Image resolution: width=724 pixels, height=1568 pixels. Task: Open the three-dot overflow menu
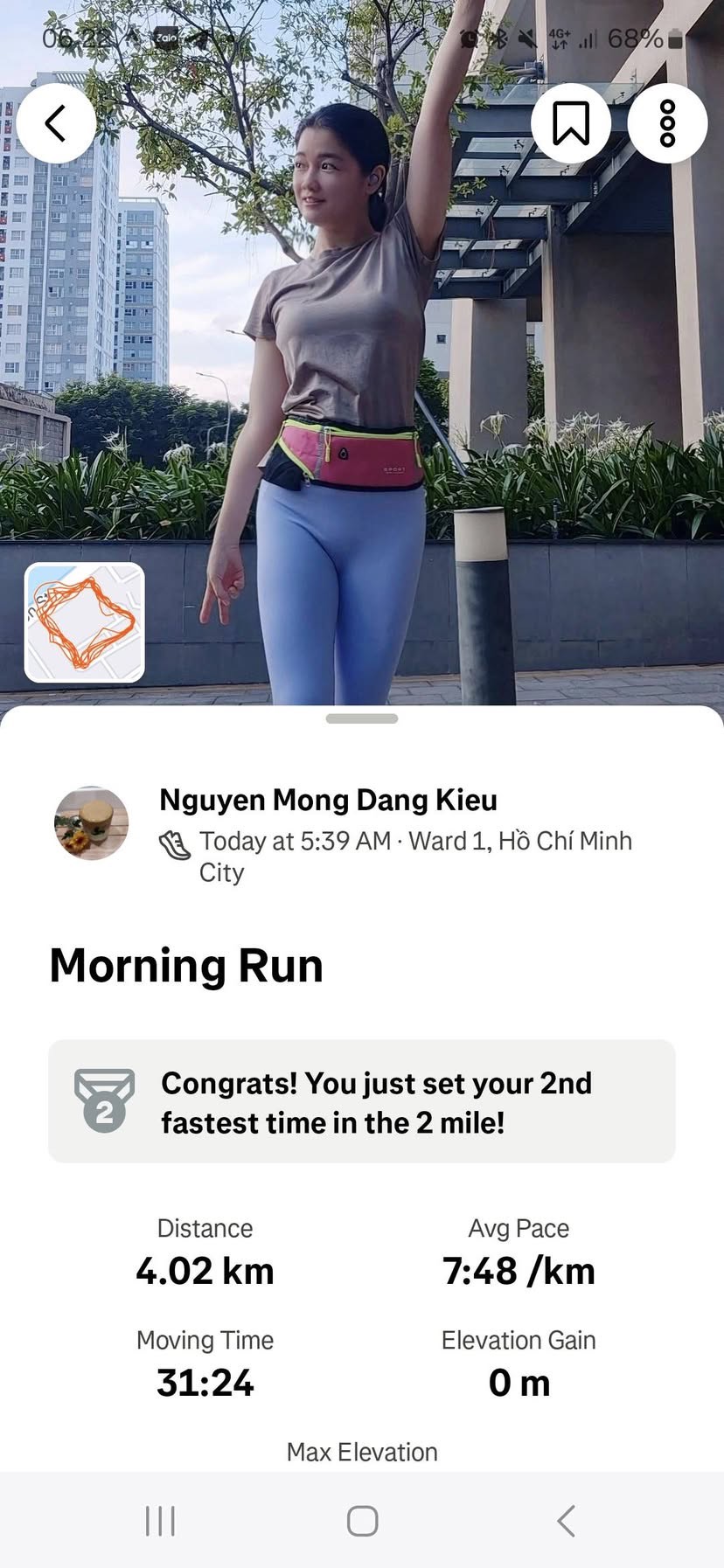(x=667, y=123)
